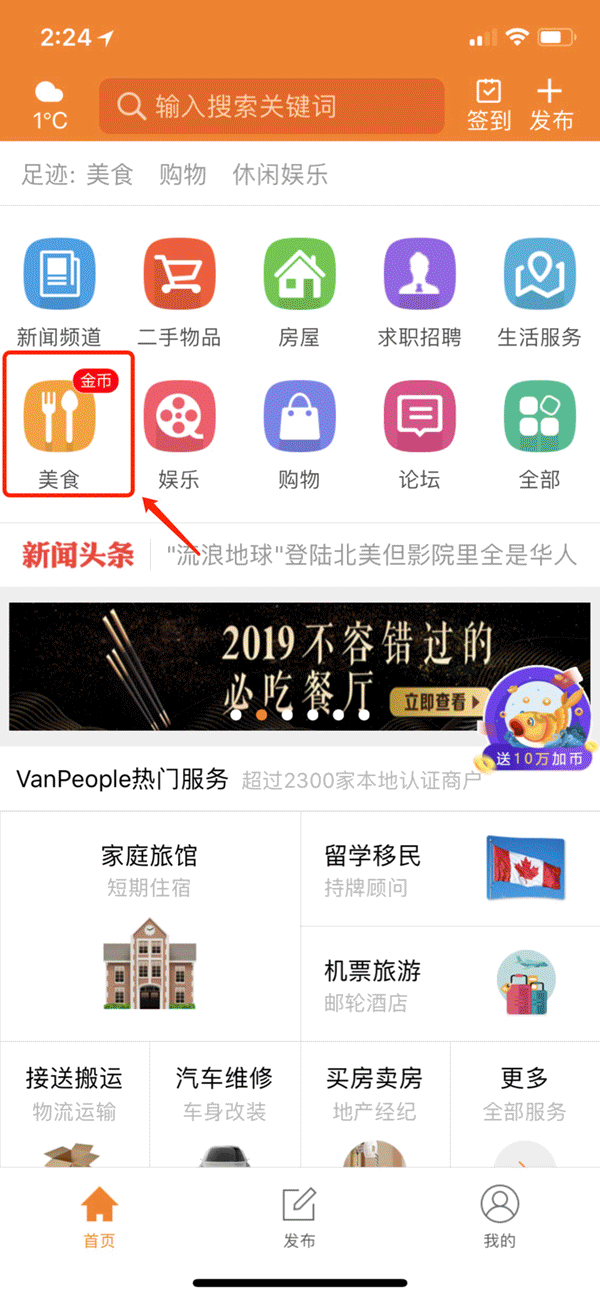Screen dimensions: 600x1299
Task: Tap the 发布 plus button in header
Action: 551,105
